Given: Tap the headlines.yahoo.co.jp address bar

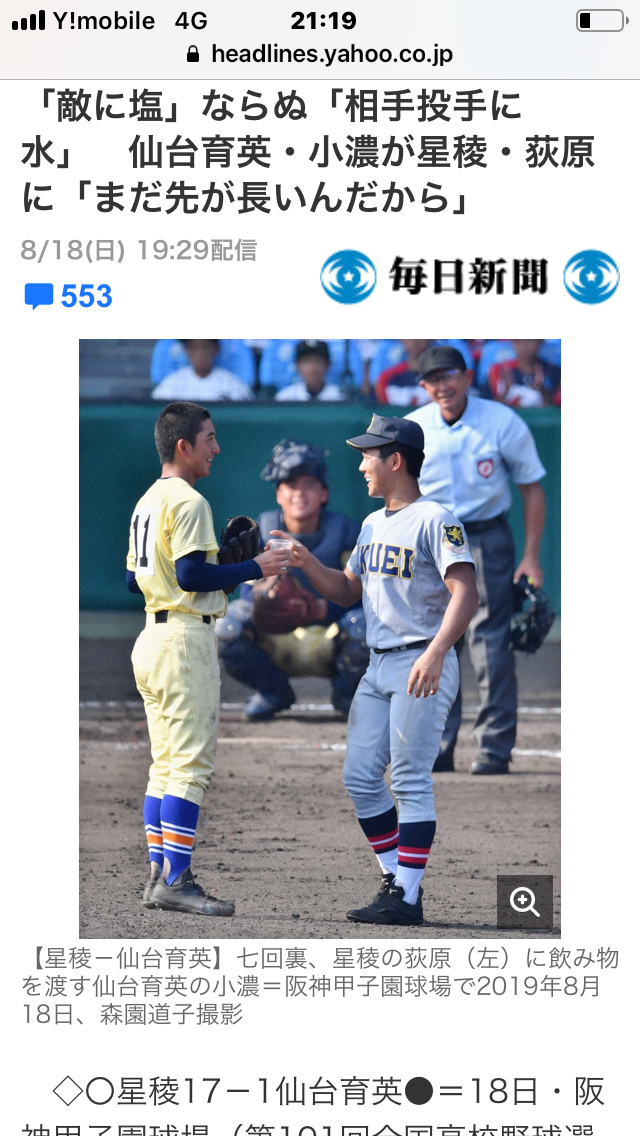Looking at the screenshot, I should 320,54.
